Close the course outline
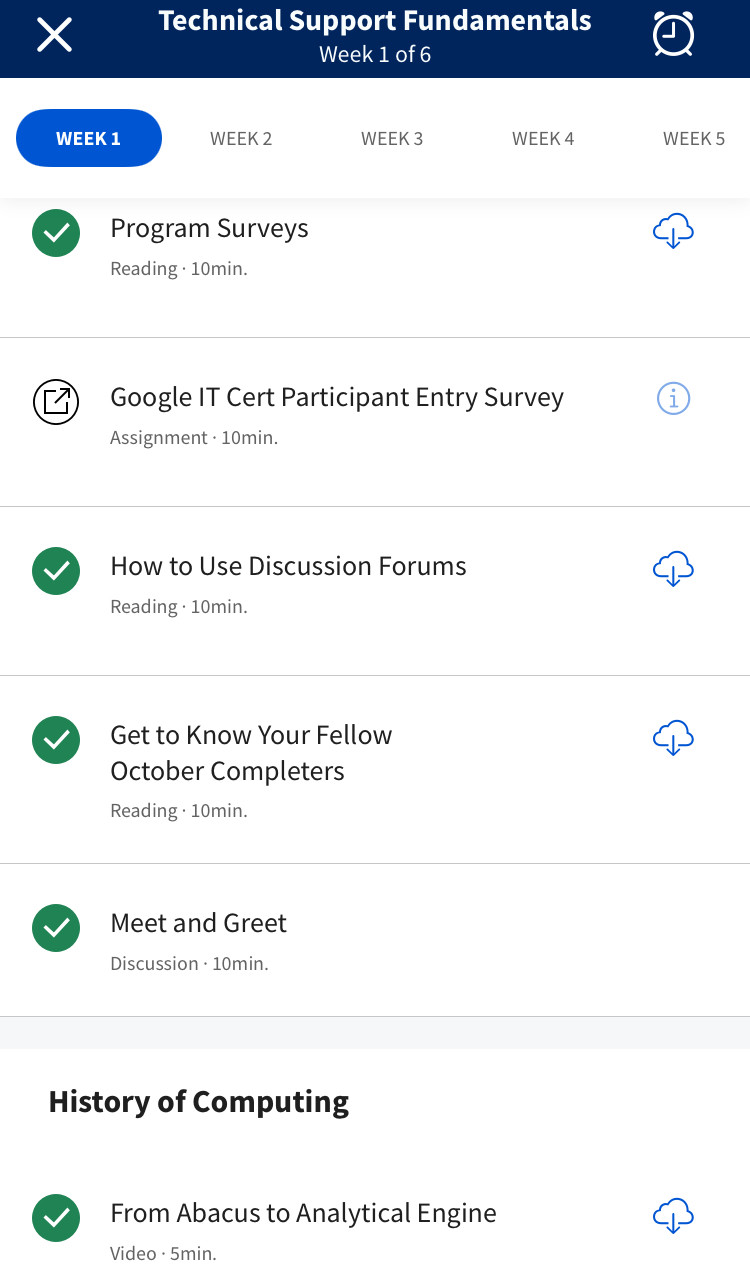The width and height of the screenshot is (750, 1284). [x=54, y=34]
